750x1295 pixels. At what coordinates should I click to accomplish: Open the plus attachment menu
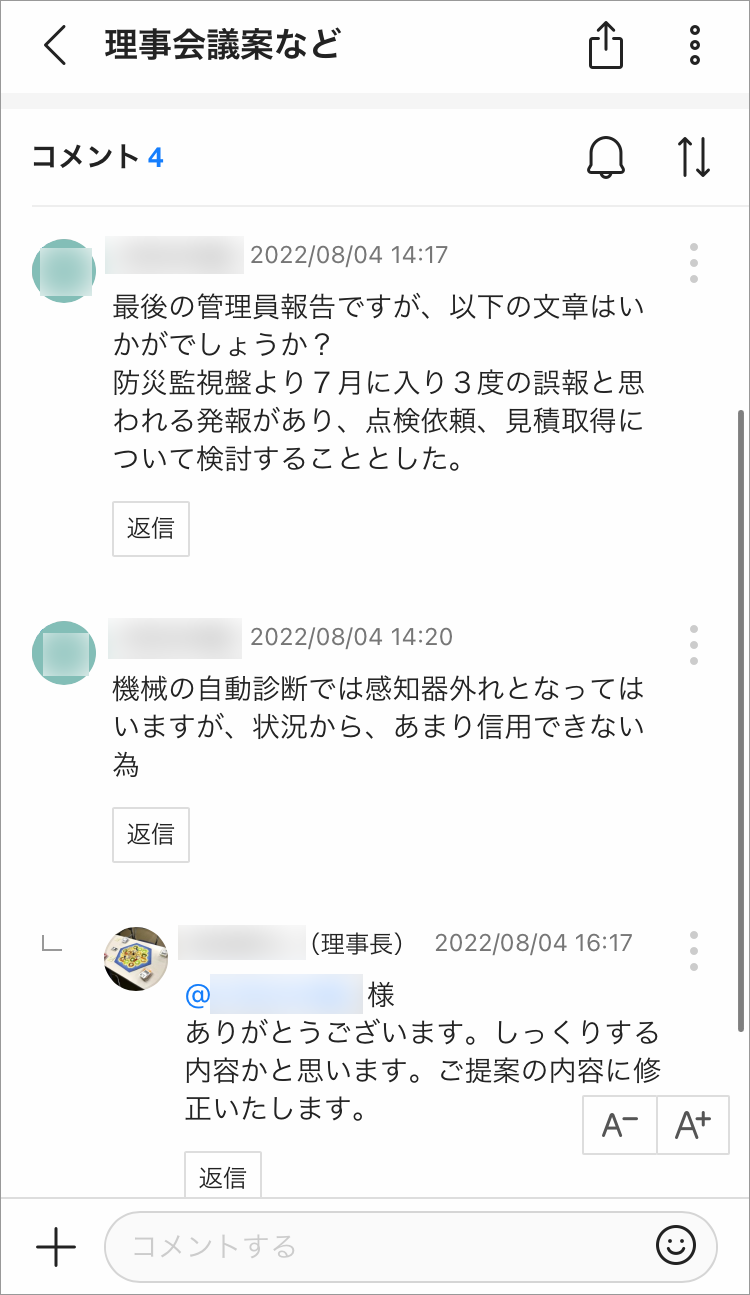pos(56,1246)
